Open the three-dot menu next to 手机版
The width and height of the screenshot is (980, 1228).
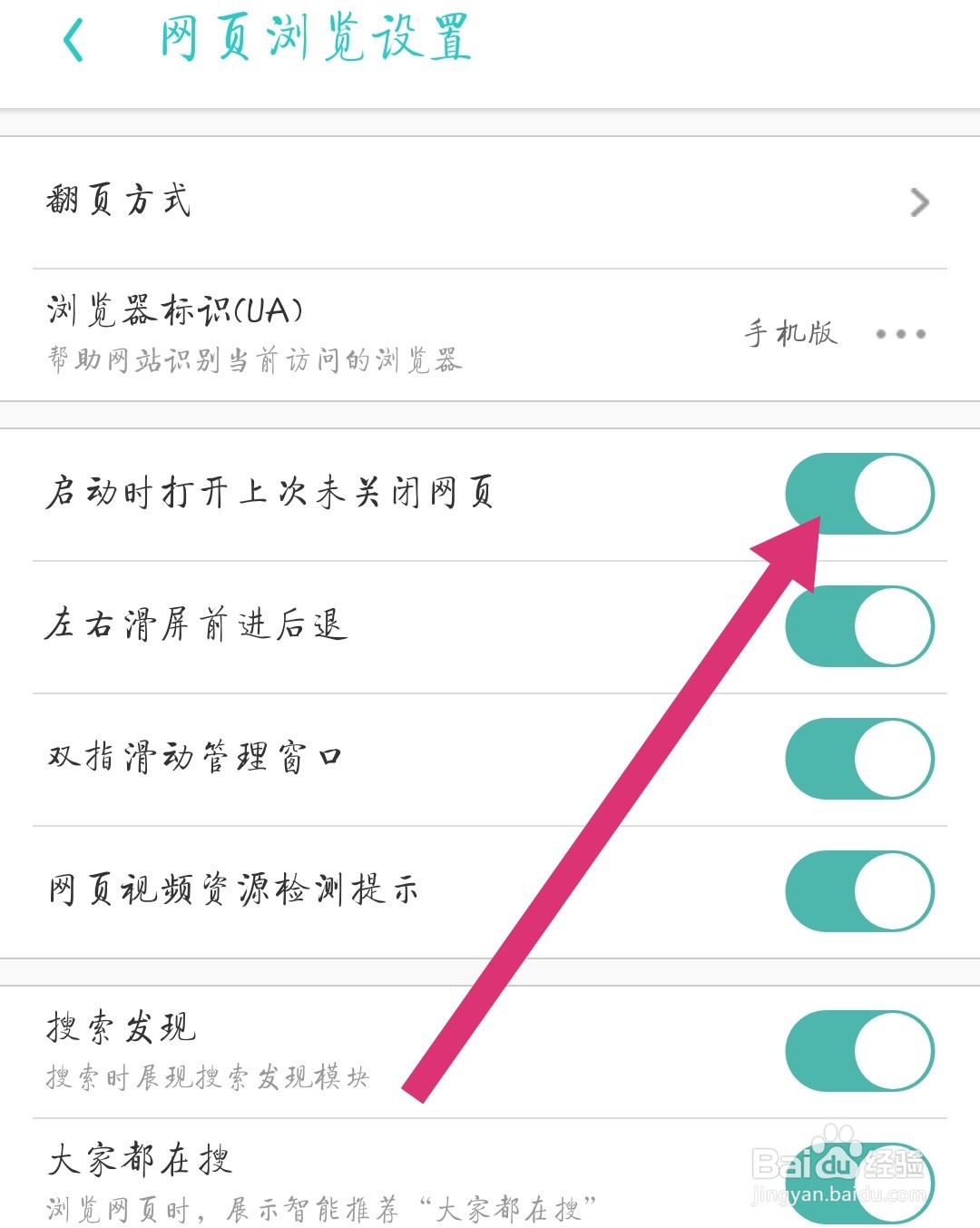(x=901, y=333)
